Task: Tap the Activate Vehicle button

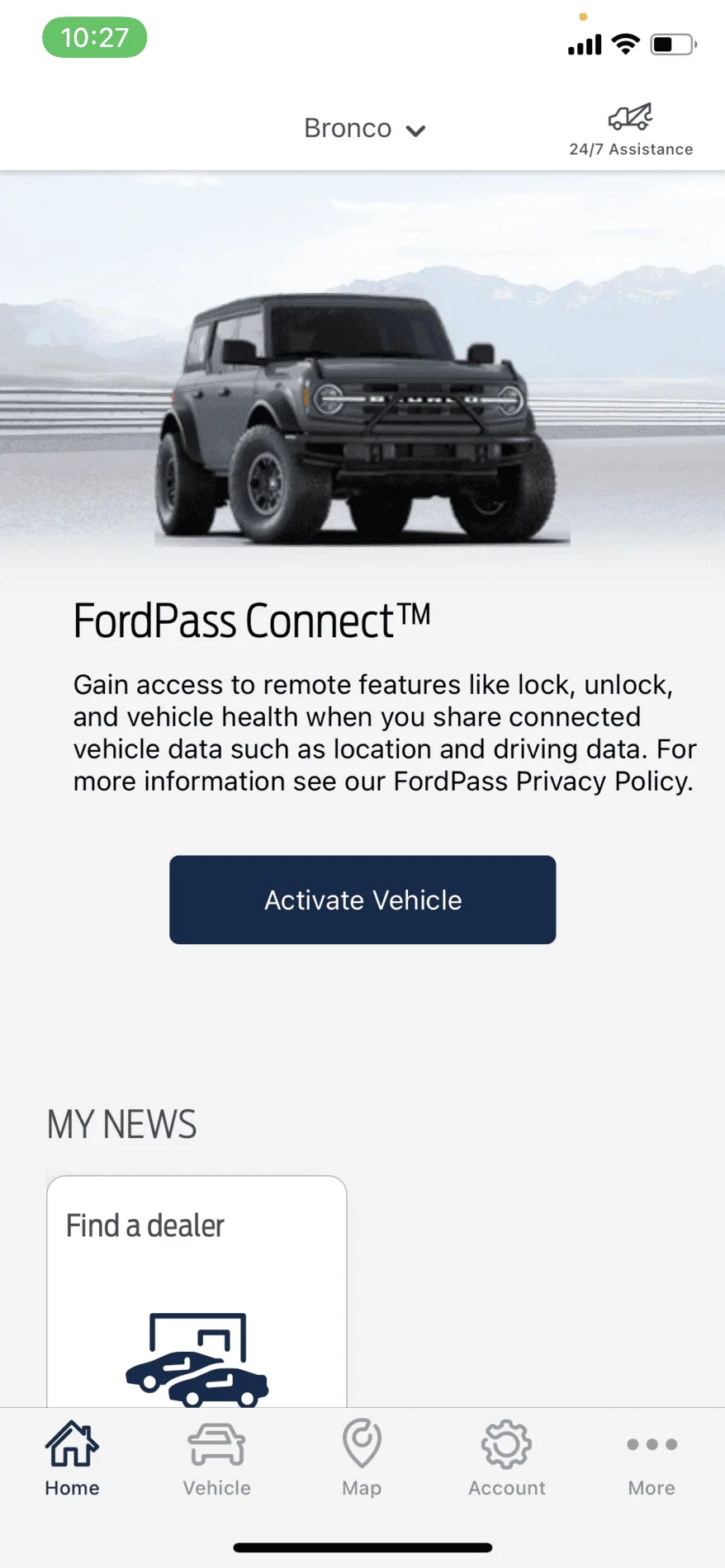Action: pyautogui.click(x=362, y=900)
